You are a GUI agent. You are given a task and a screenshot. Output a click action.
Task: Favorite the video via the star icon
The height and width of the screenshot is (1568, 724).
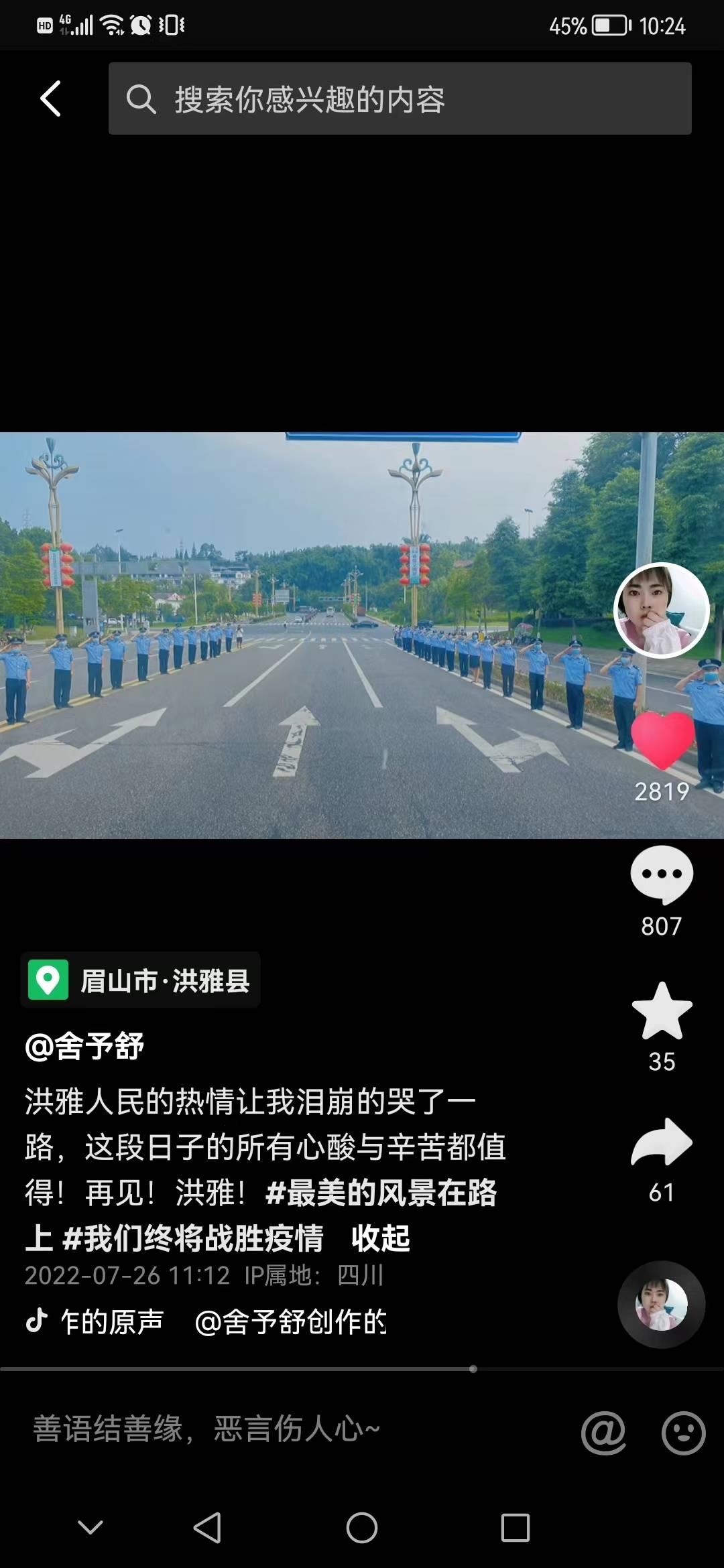pyautogui.click(x=662, y=1012)
